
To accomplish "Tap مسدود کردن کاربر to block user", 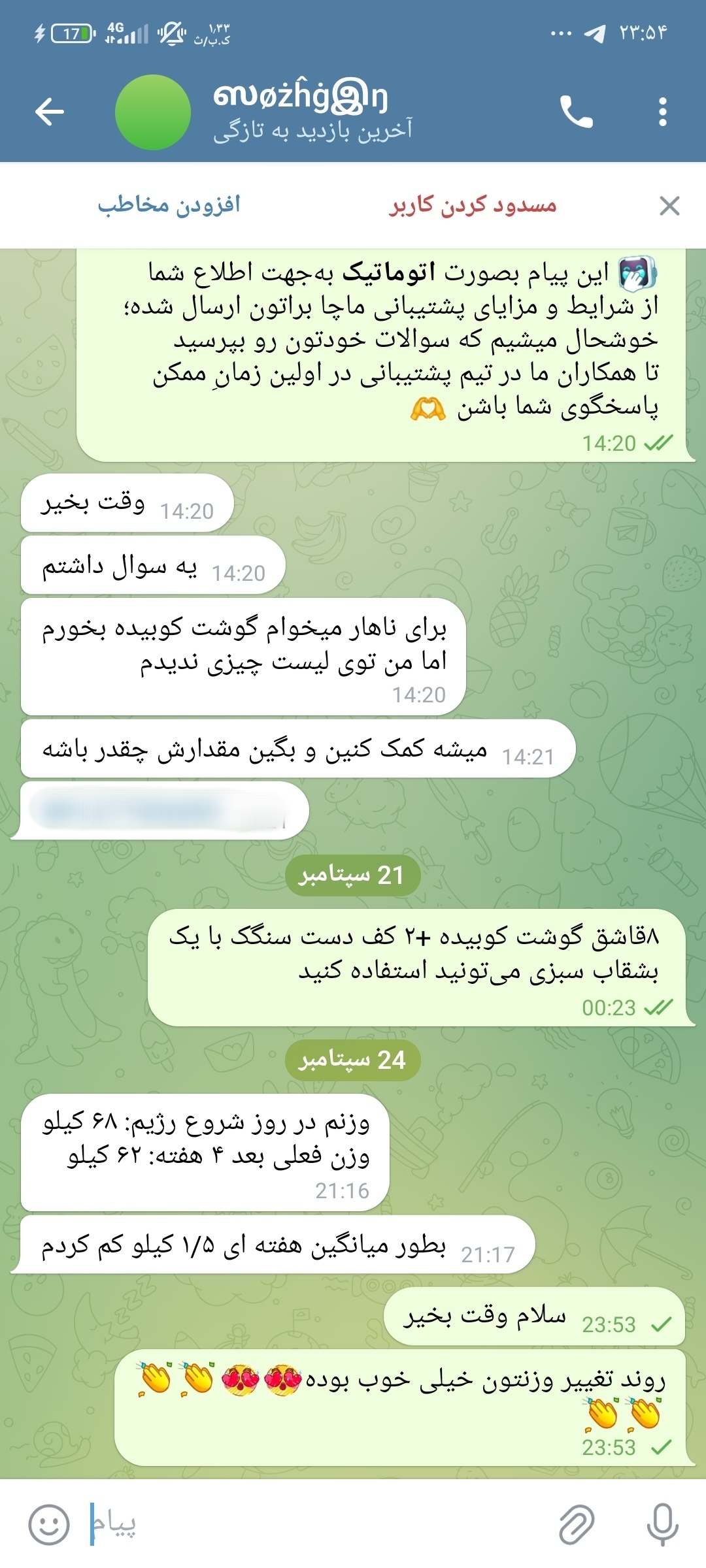I will [473, 205].
